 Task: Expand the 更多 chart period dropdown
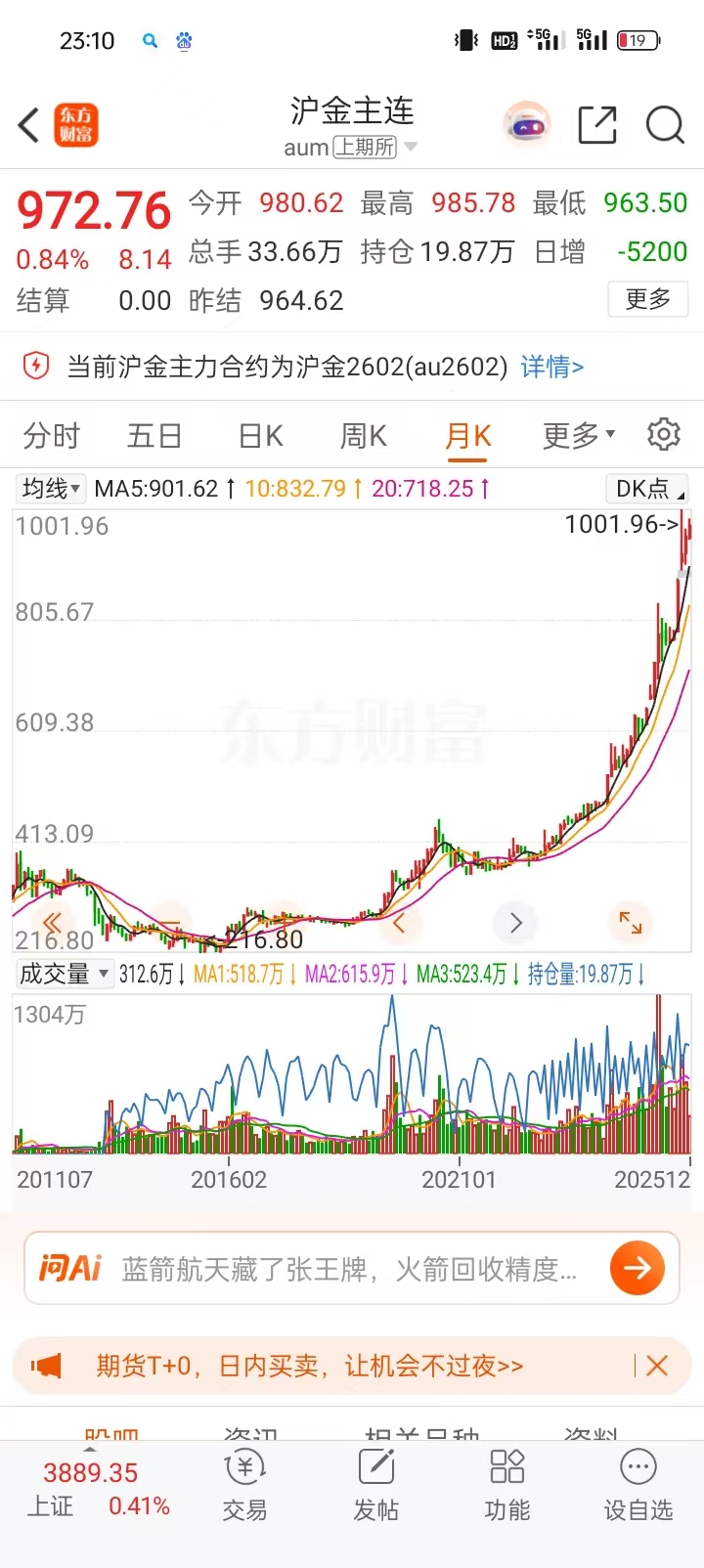click(x=579, y=436)
